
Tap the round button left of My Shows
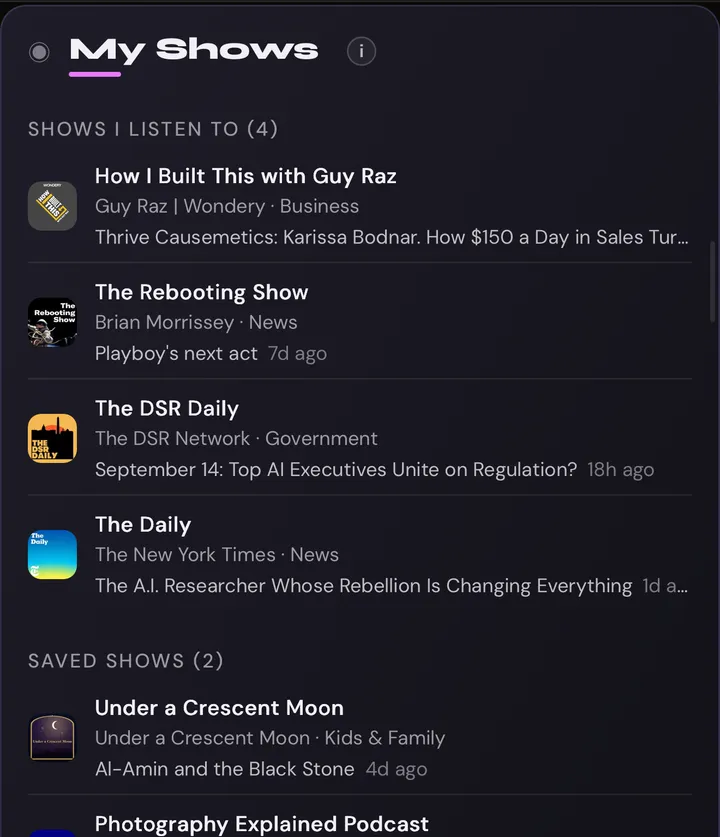tap(39, 52)
